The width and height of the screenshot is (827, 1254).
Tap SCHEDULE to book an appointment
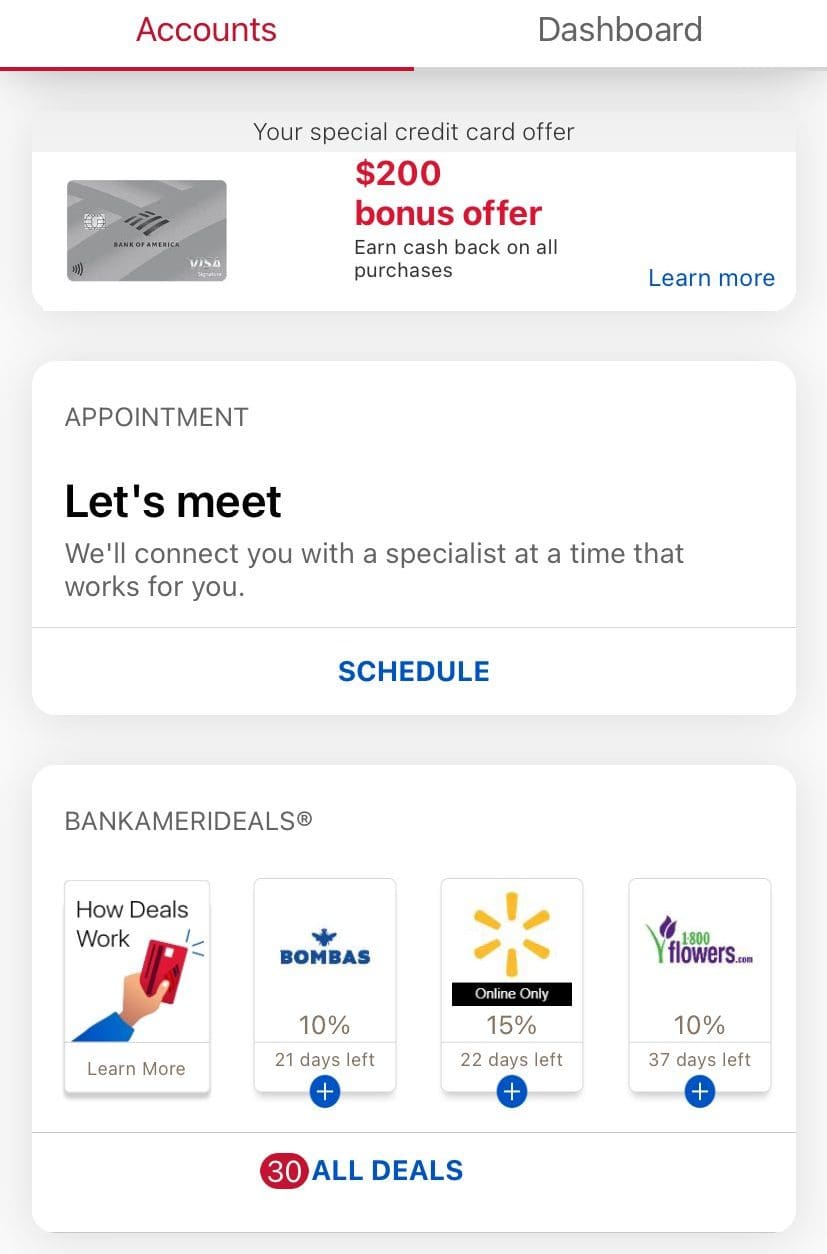pyautogui.click(x=413, y=671)
